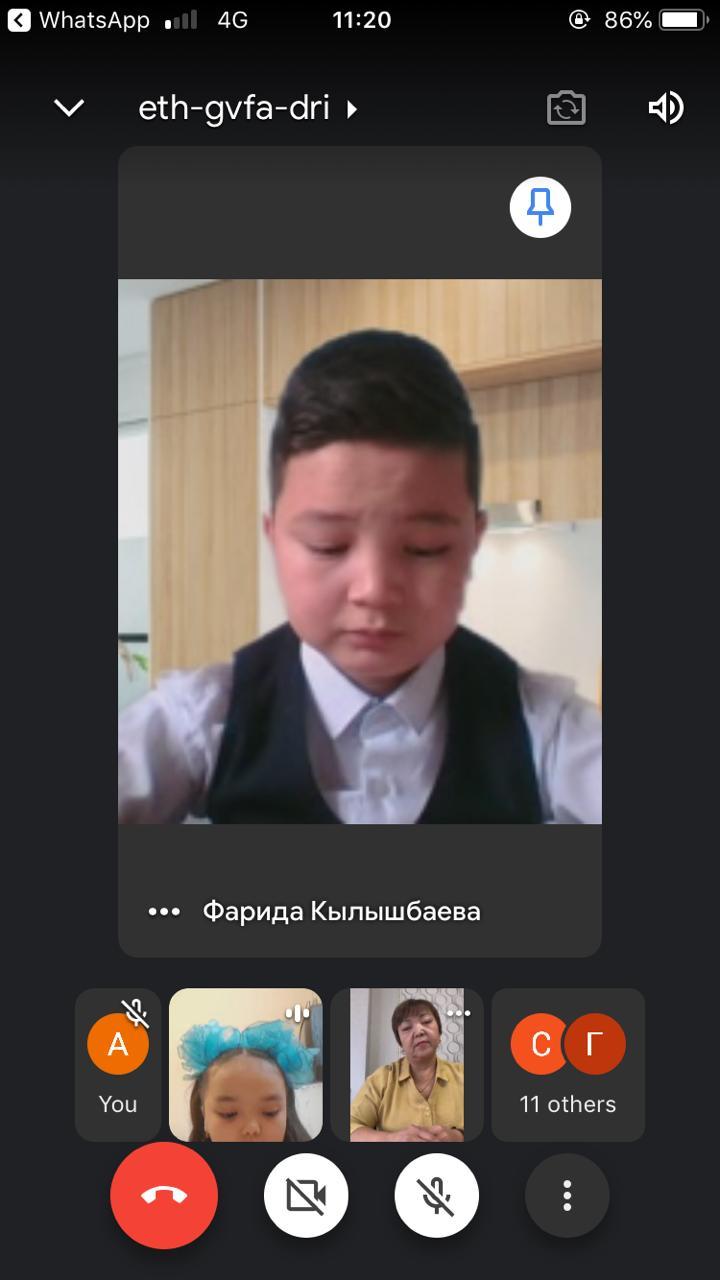Show the 11 other participants
The image size is (720, 1280).
[x=568, y=1064]
